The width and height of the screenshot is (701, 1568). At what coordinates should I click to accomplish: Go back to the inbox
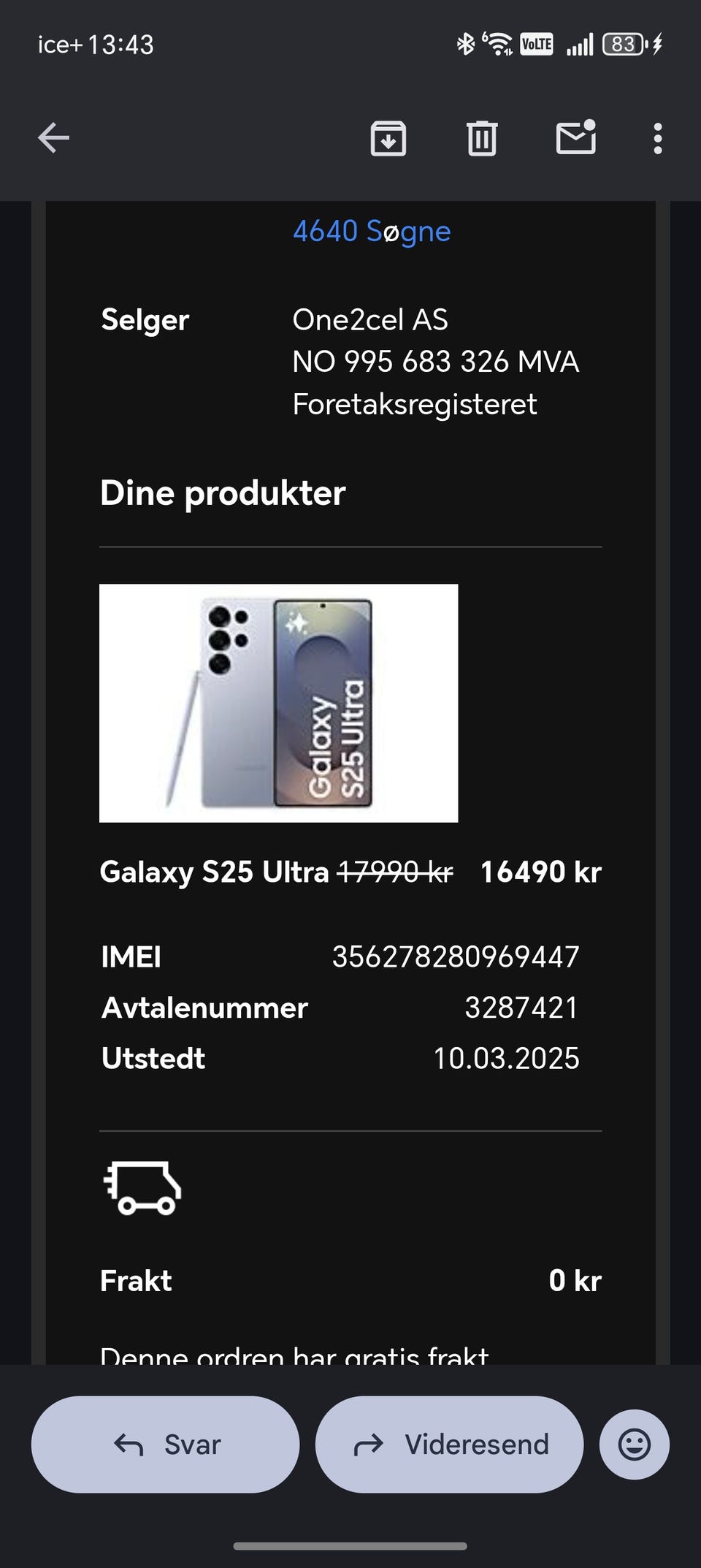point(53,137)
